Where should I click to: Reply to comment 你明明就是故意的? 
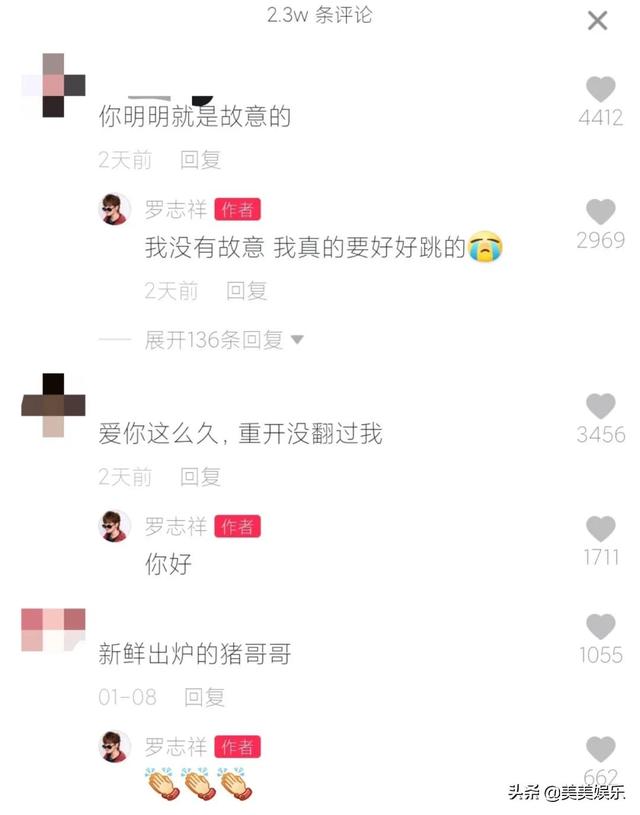click(x=200, y=159)
